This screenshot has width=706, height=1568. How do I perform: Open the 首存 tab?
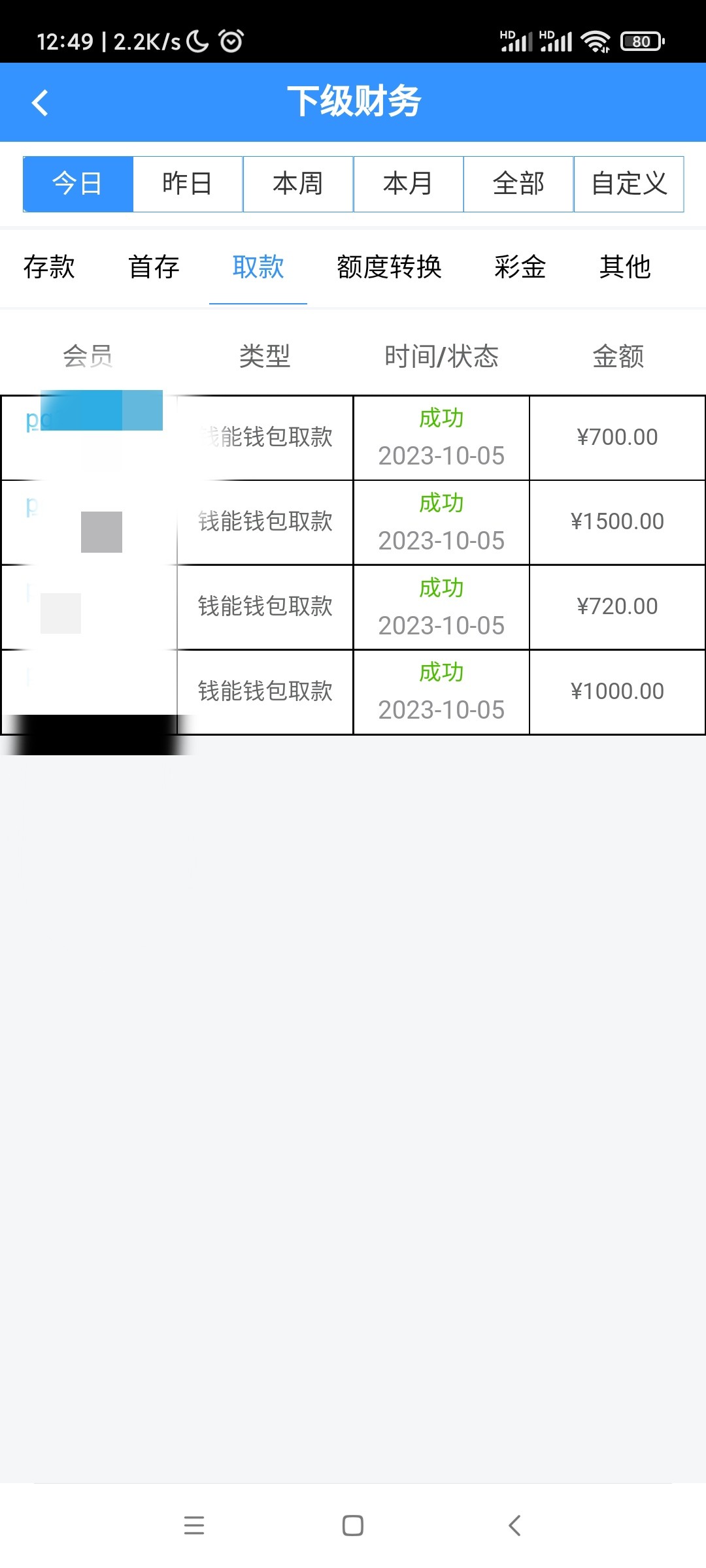pyautogui.click(x=154, y=267)
